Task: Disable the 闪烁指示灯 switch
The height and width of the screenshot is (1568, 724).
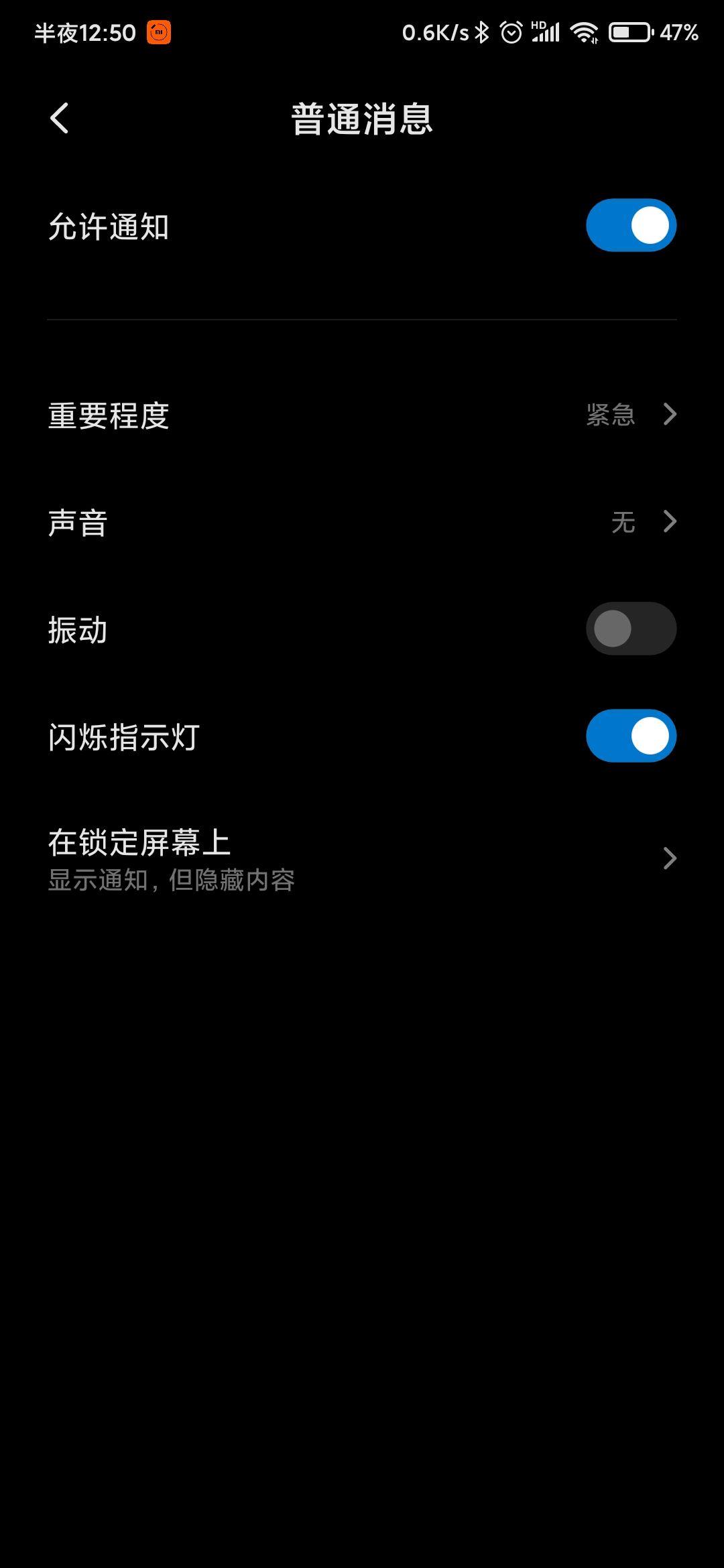Action: pyautogui.click(x=631, y=736)
